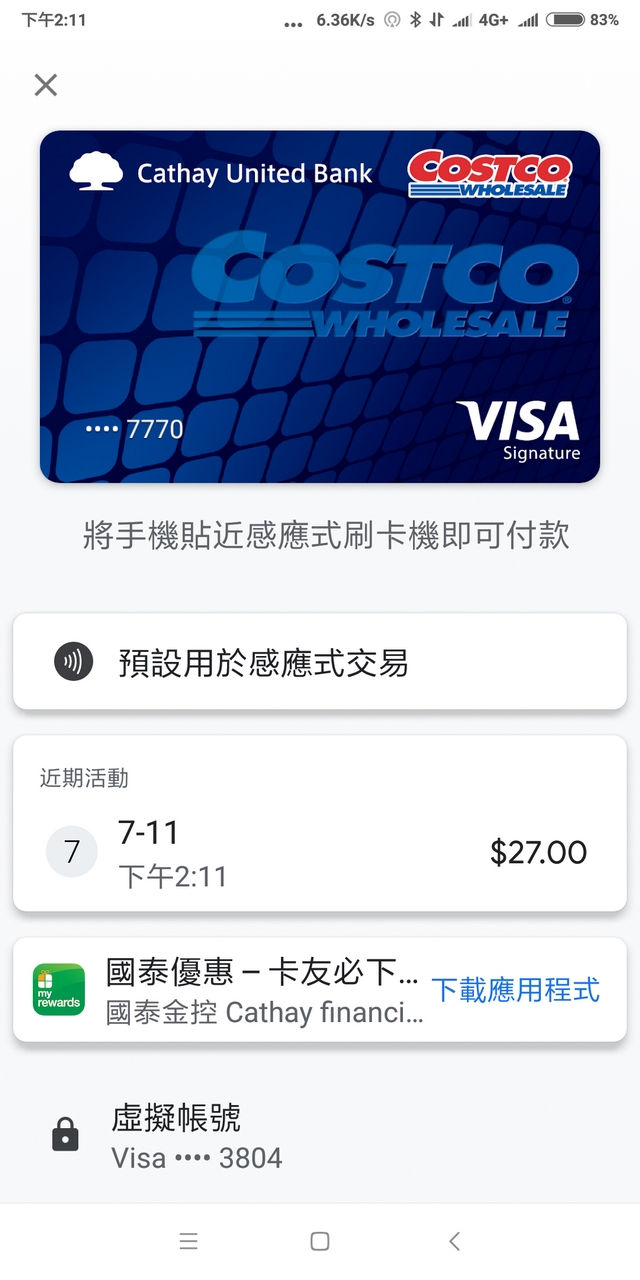Screen dimensions: 640x1280
Task: Open 虛擬帳號 Visa 3804 details
Action: (x=320, y=1137)
